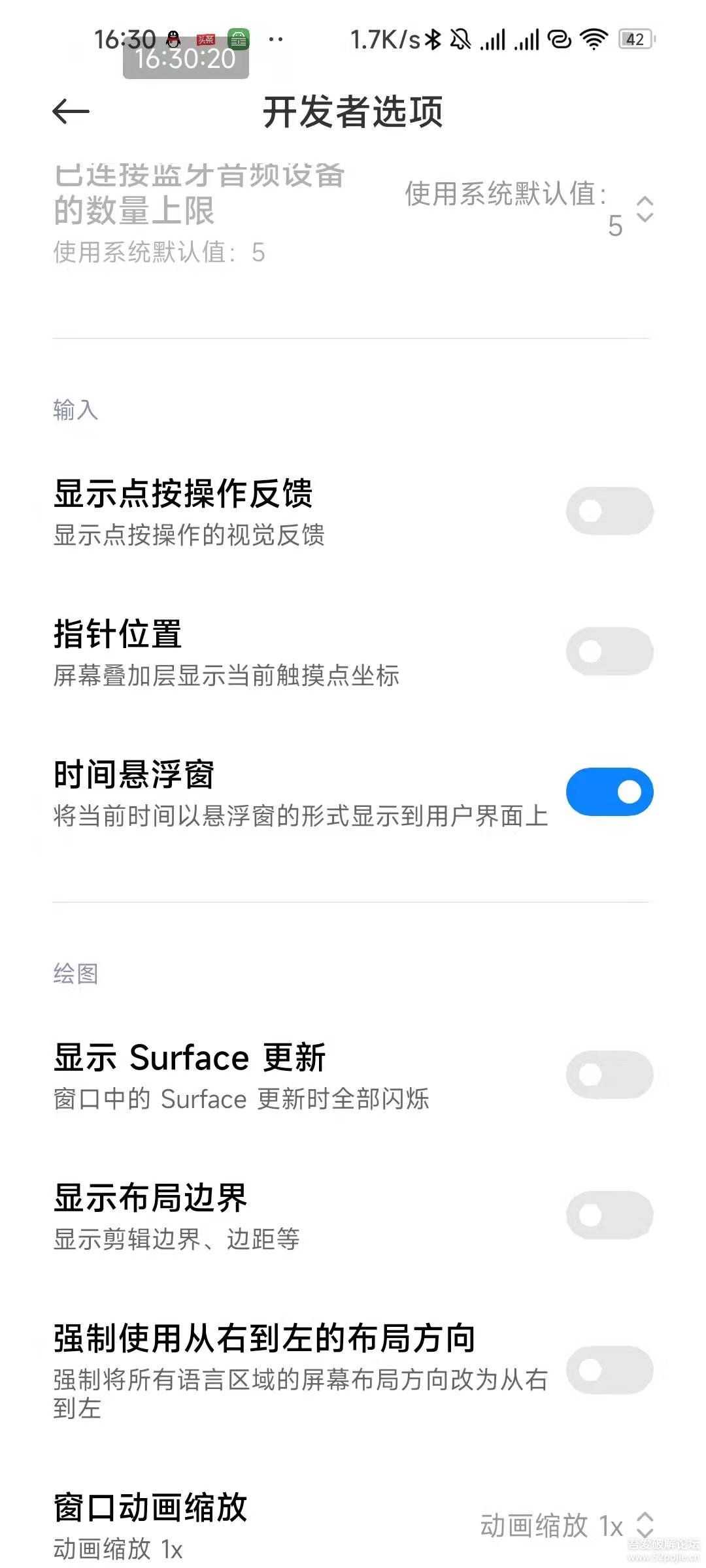Image resolution: width=706 pixels, height=1568 pixels.
Task: Click the green app icon in status bar
Action: pyautogui.click(x=239, y=37)
